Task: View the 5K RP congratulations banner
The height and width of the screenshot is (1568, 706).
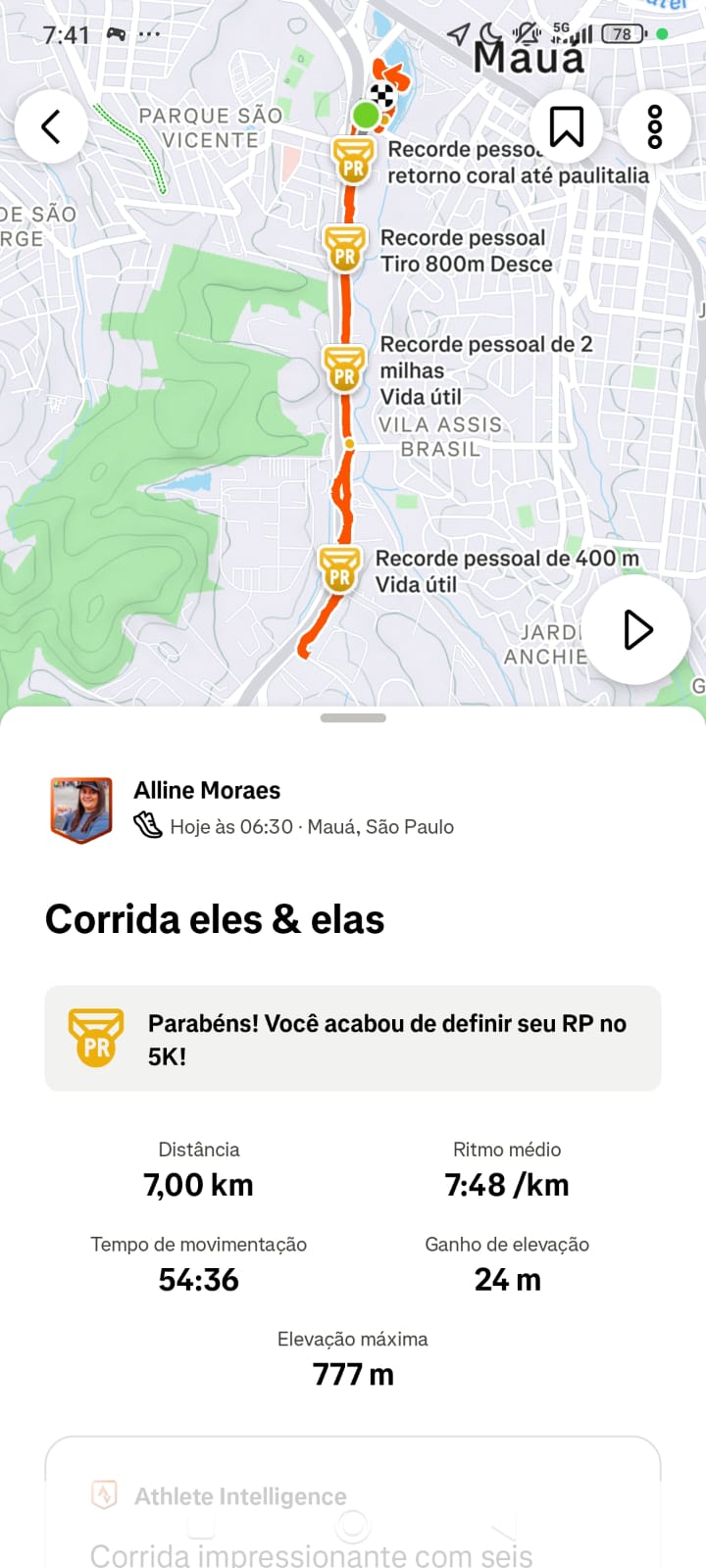Action: coord(353,1039)
